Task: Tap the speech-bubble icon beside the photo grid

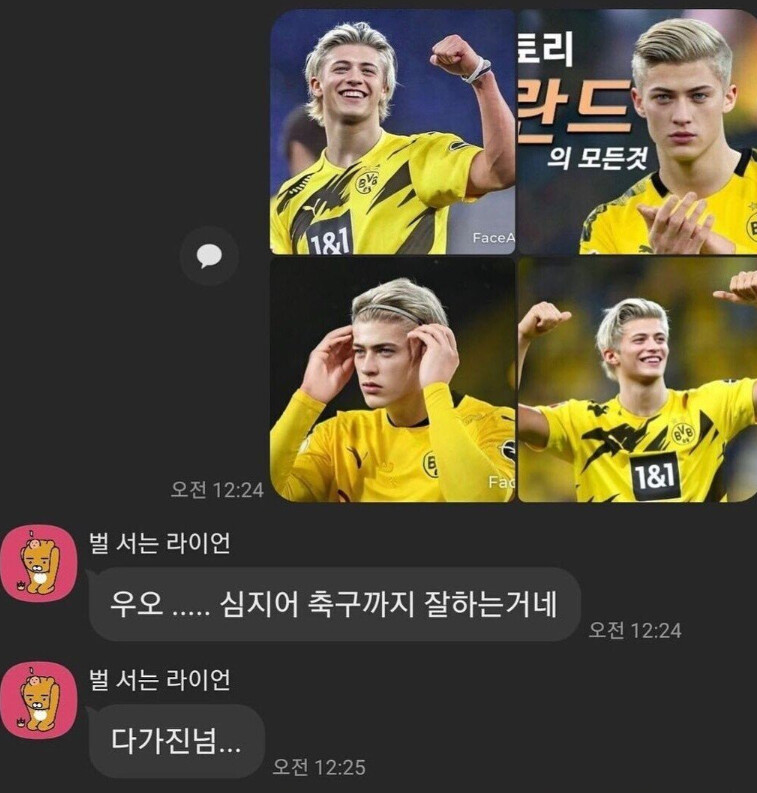Action: 209,257
